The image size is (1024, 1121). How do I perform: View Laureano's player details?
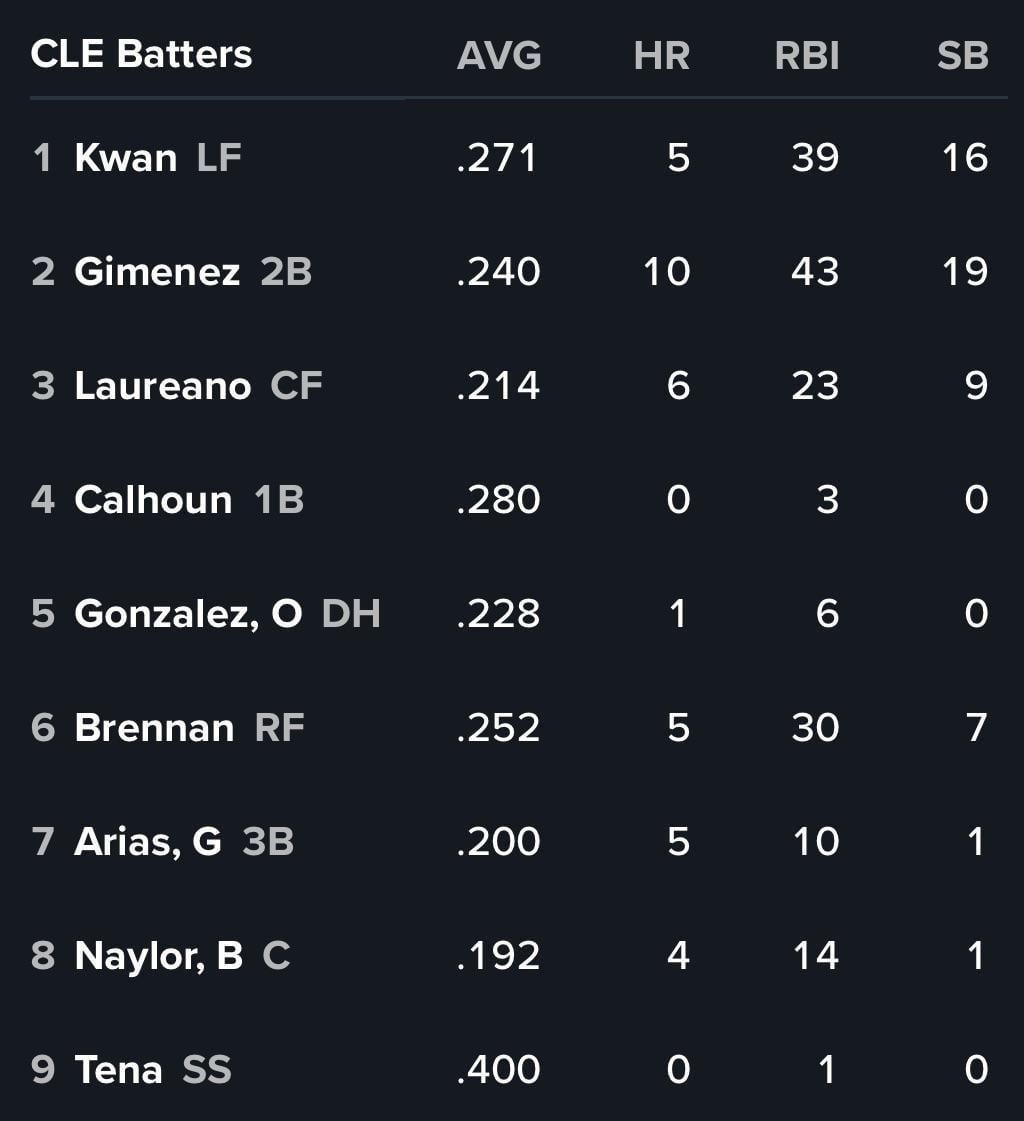pos(162,386)
